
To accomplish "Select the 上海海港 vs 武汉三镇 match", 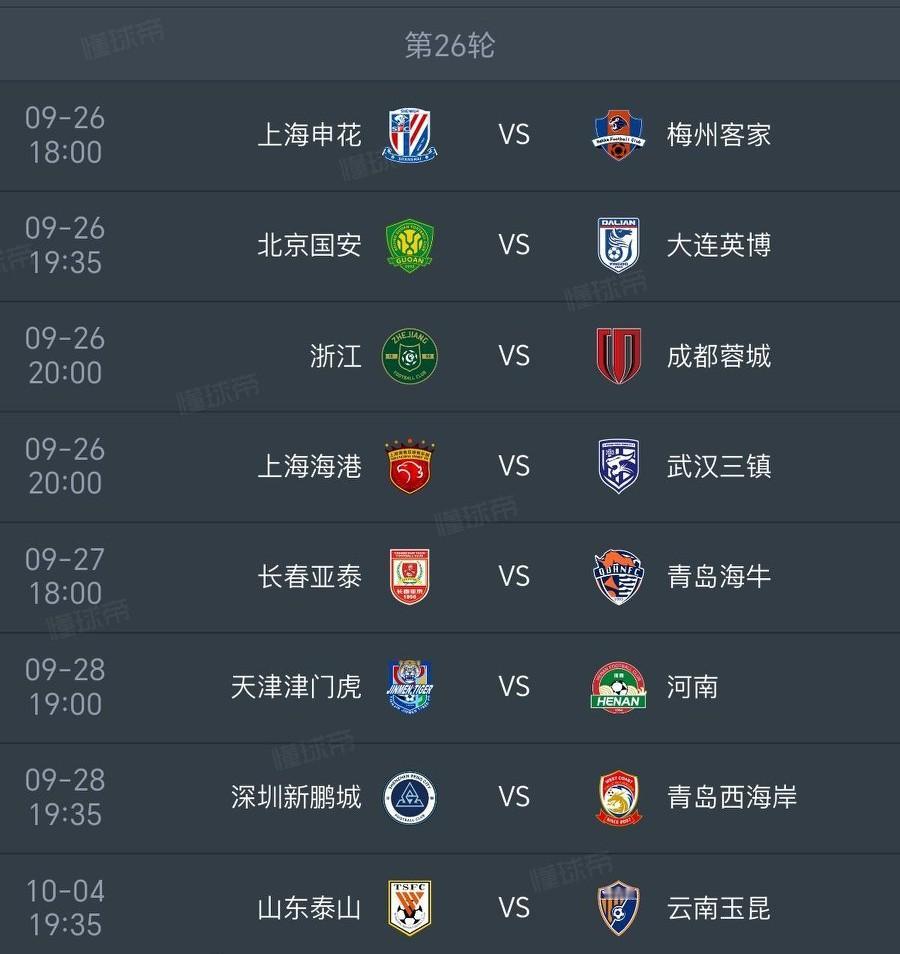I will [x=513, y=466].
